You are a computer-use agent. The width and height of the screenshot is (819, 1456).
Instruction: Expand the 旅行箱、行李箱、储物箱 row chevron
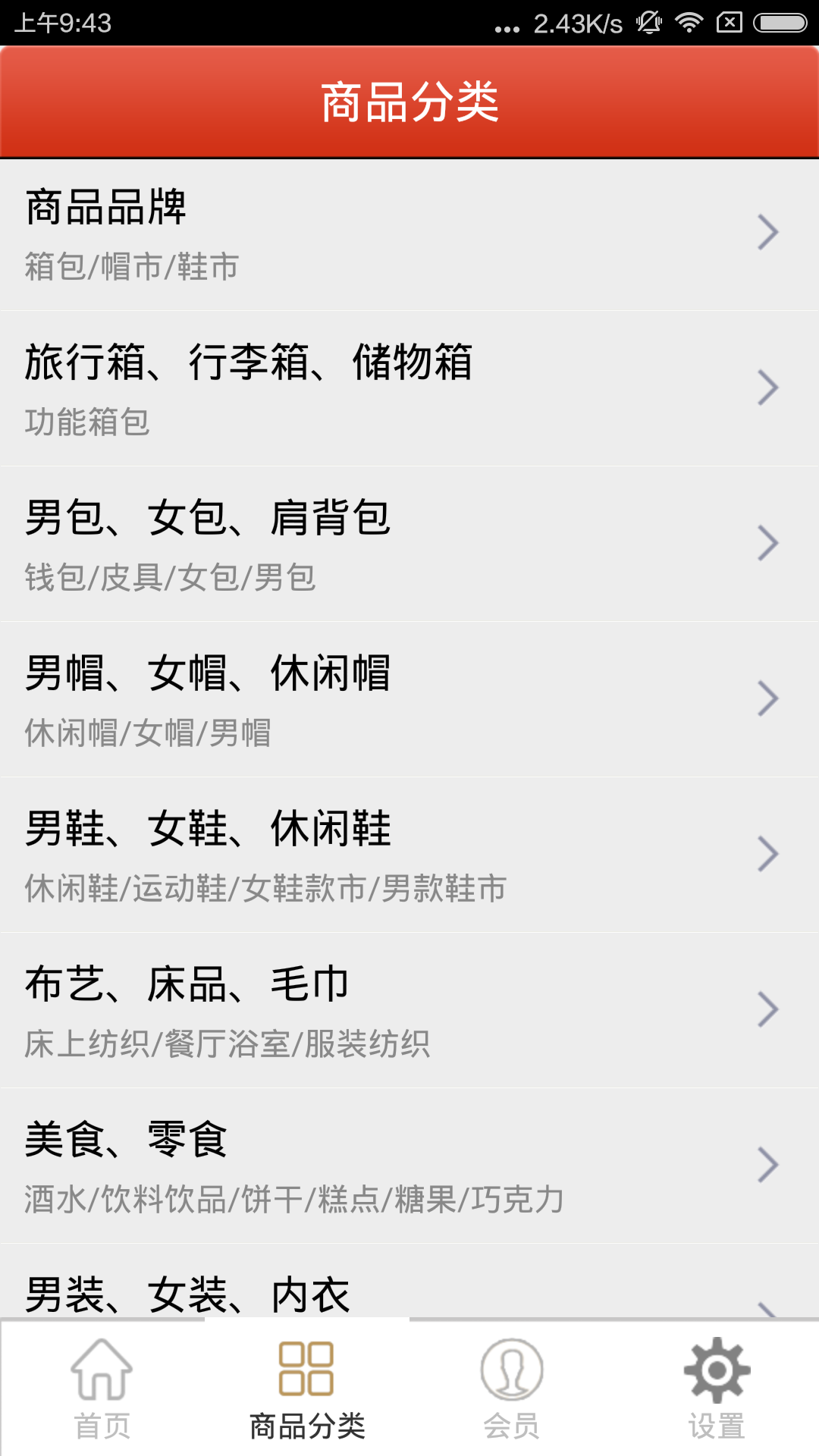[x=769, y=387]
